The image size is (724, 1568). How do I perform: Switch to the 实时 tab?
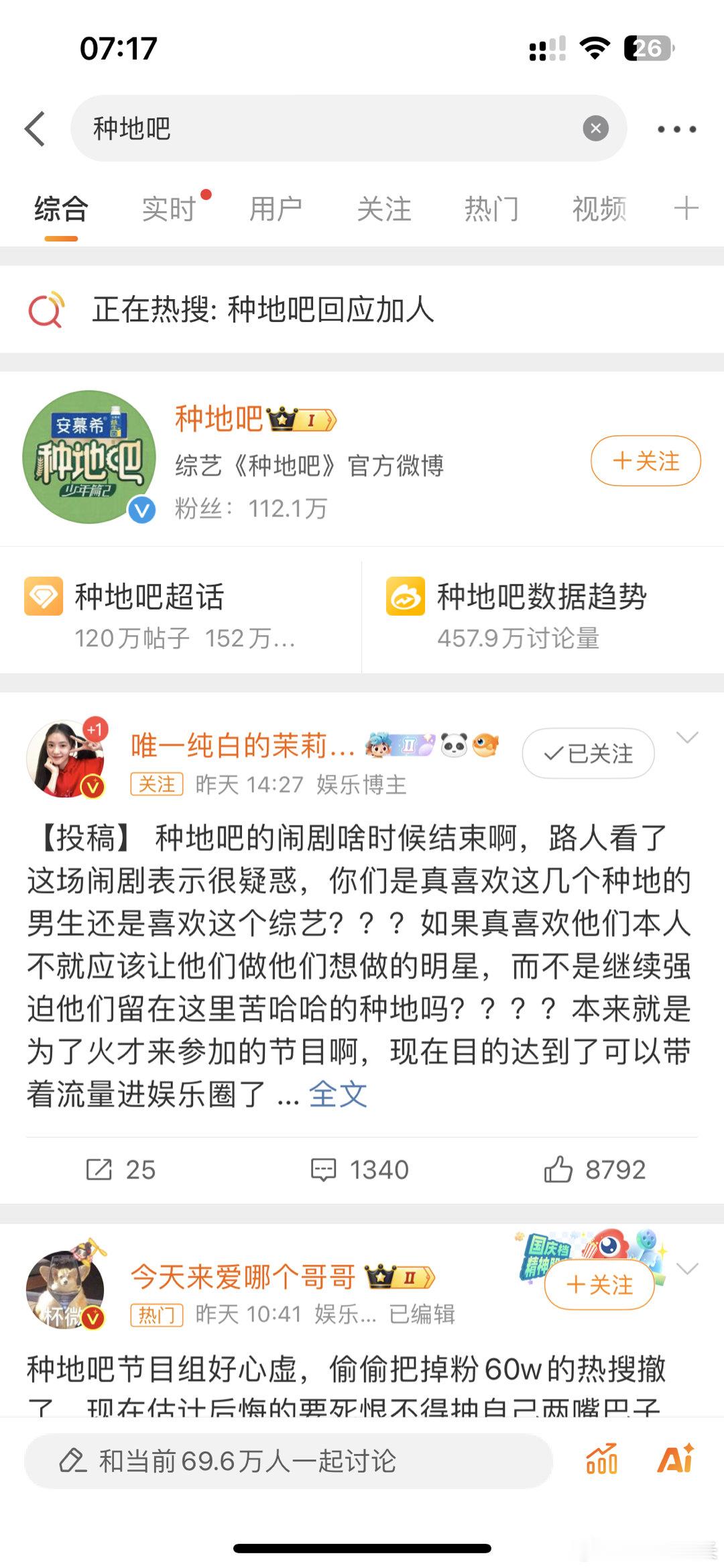coord(167,209)
